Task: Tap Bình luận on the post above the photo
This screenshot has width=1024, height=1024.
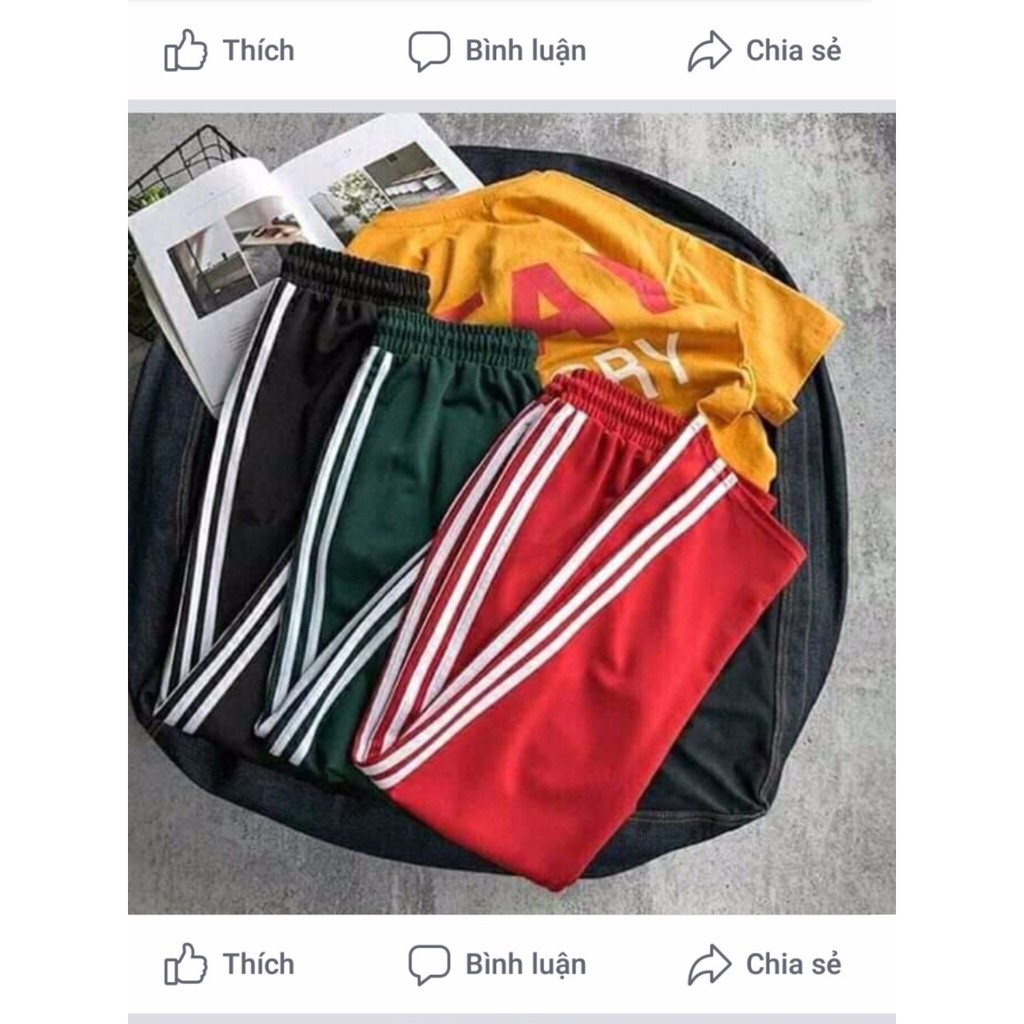Action: 498,50
